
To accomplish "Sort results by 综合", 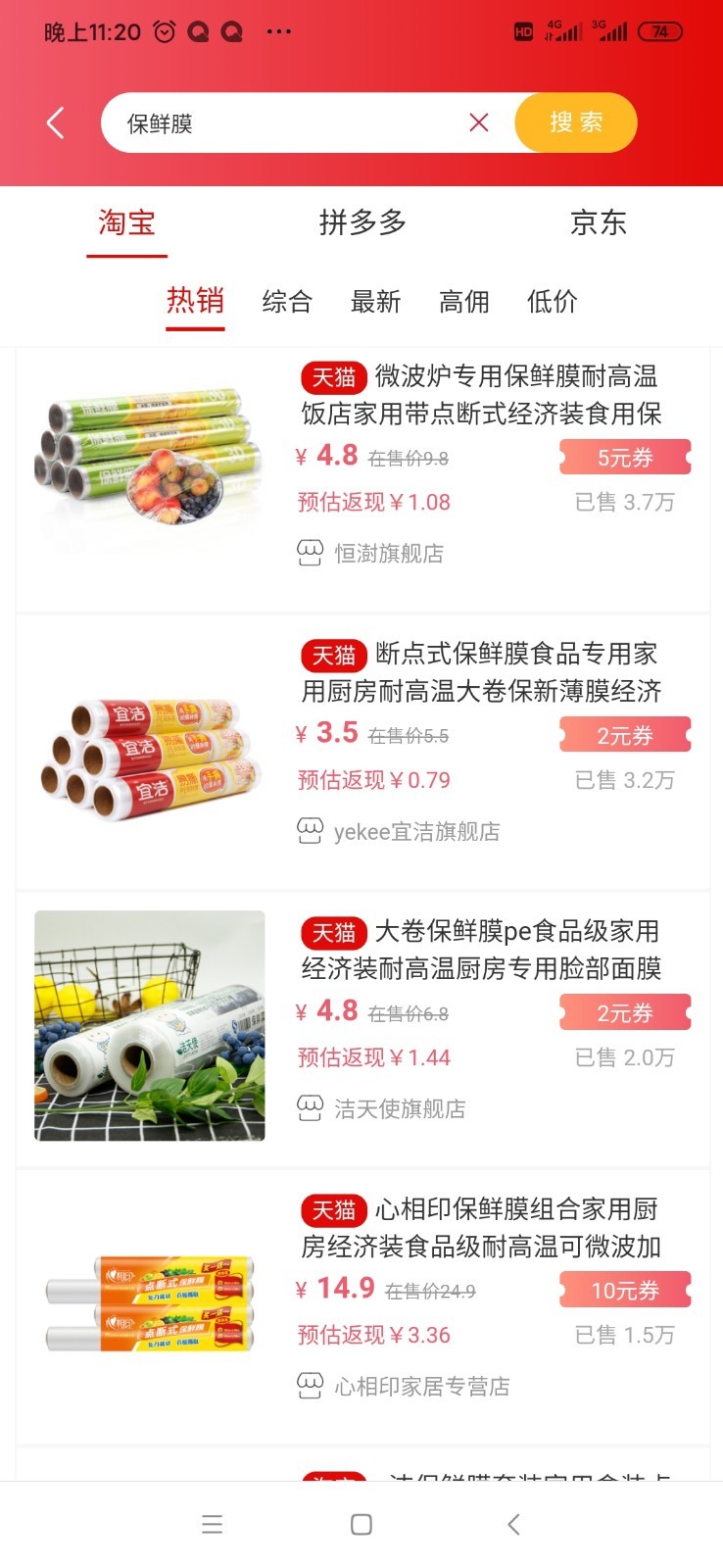I will coord(287,302).
